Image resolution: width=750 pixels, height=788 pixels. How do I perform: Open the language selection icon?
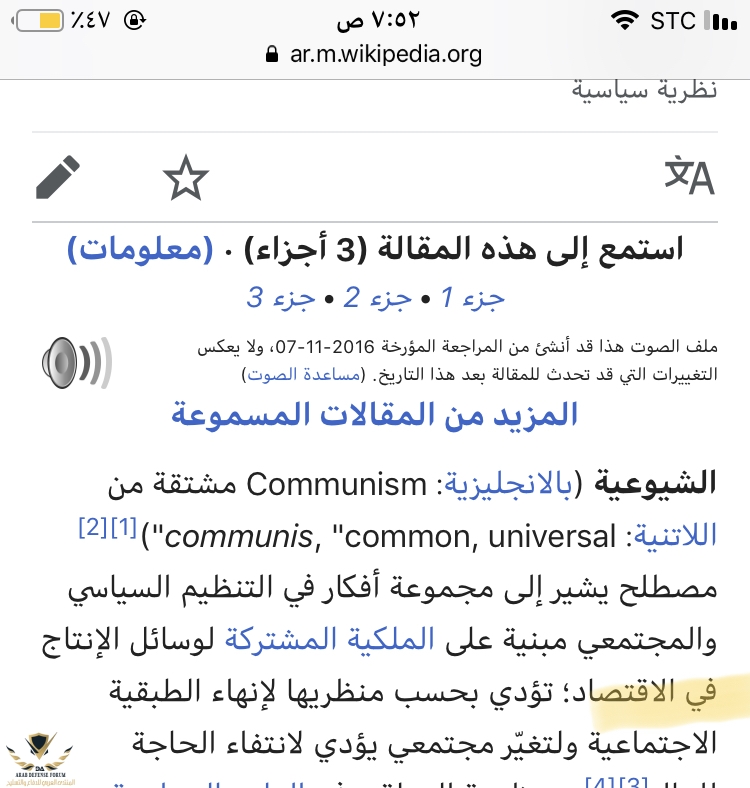coord(689,176)
